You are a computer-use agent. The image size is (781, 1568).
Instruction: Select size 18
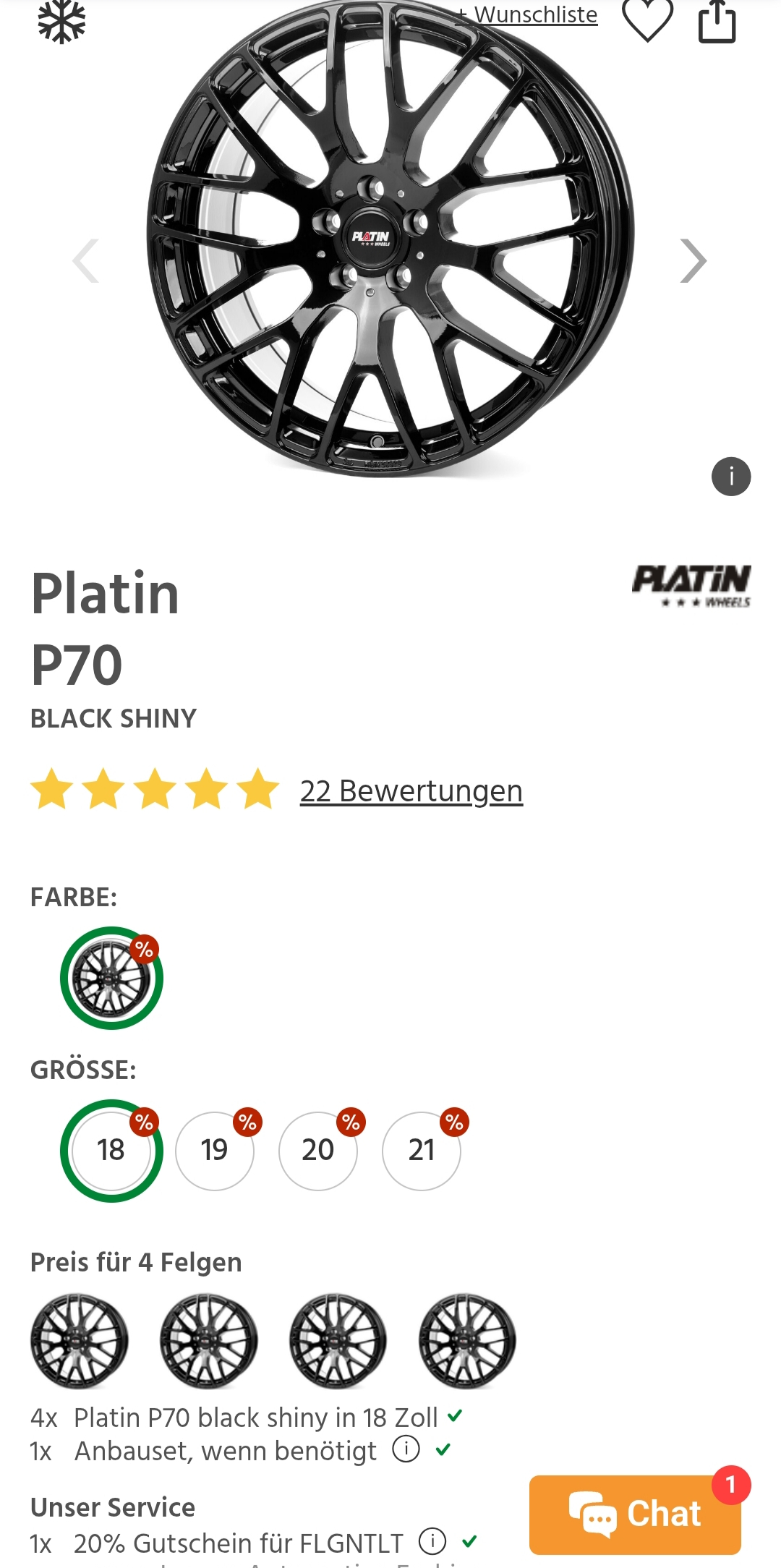click(x=111, y=1151)
